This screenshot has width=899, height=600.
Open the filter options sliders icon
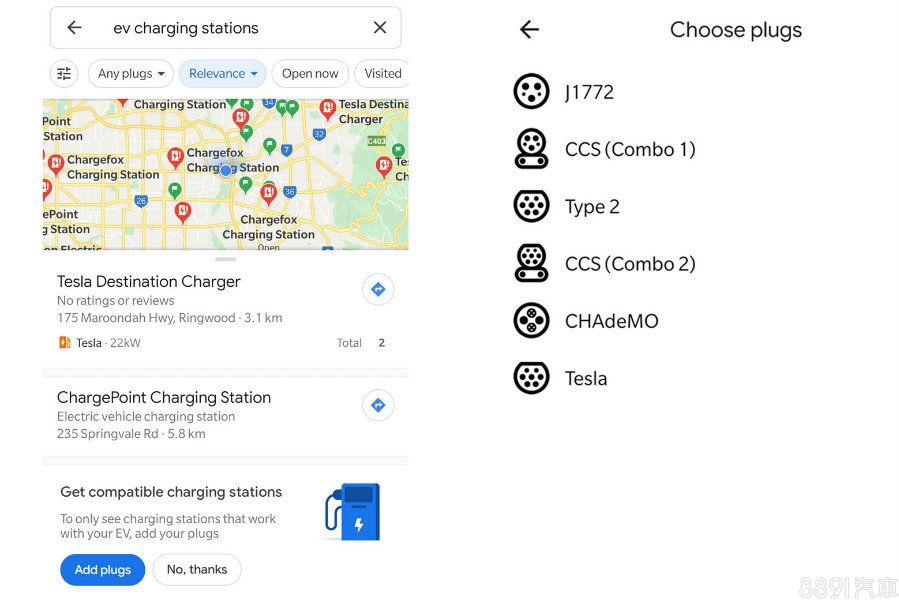coord(64,73)
